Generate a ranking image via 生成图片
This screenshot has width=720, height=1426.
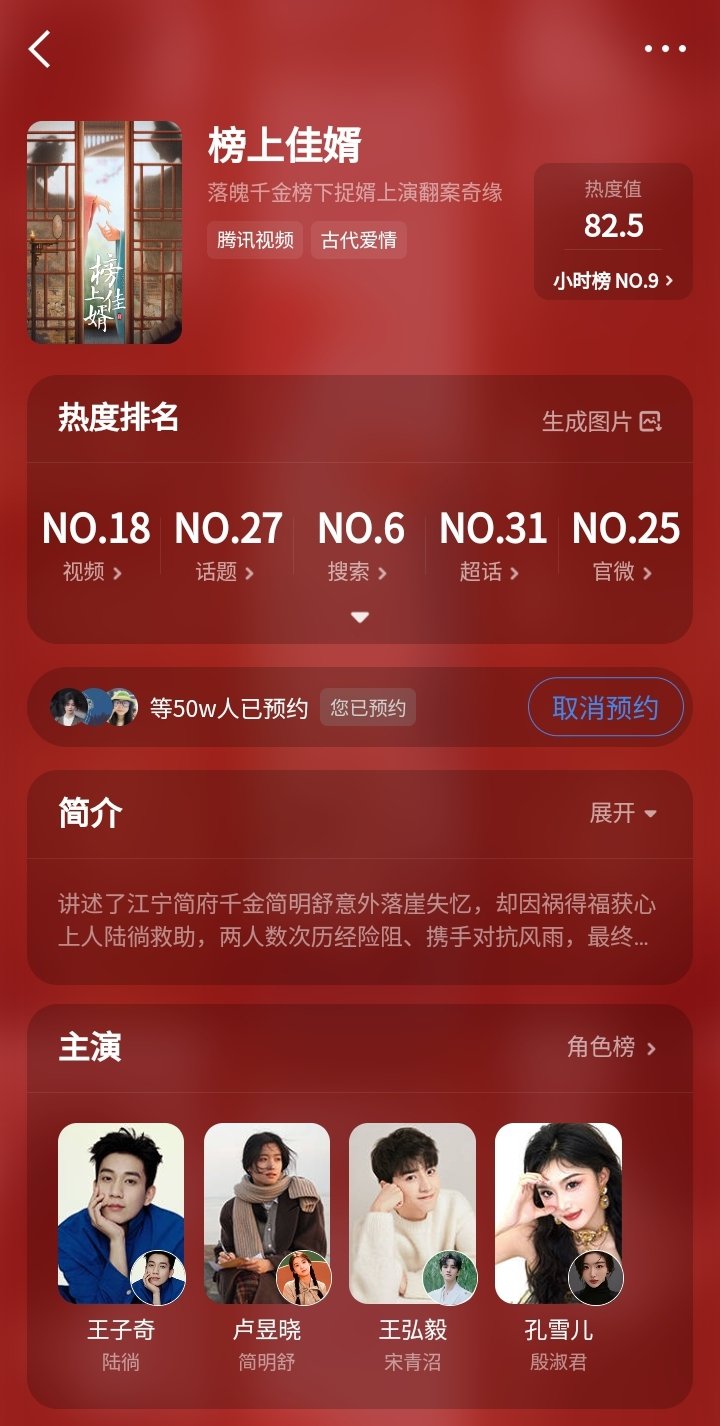pyautogui.click(x=602, y=421)
